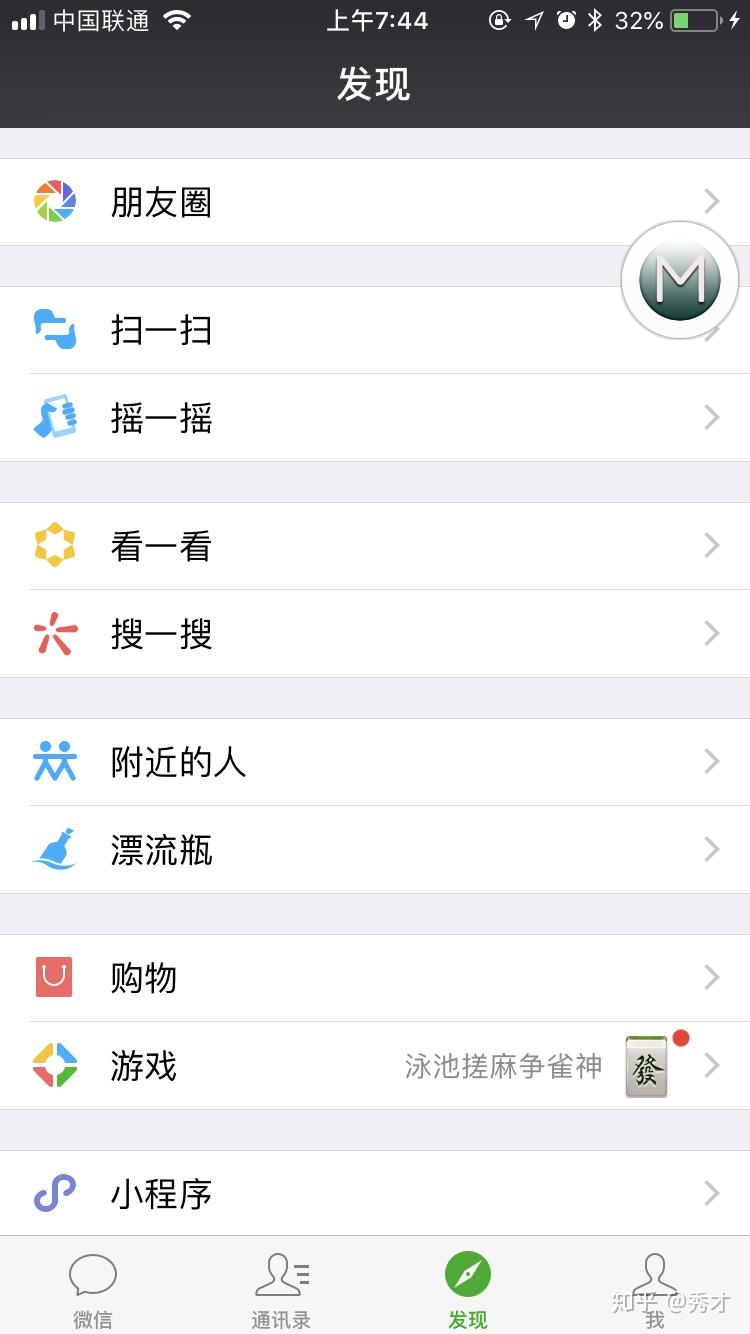
Task: Tap the Games (游戏) icon
Action: click(x=57, y=1065)
